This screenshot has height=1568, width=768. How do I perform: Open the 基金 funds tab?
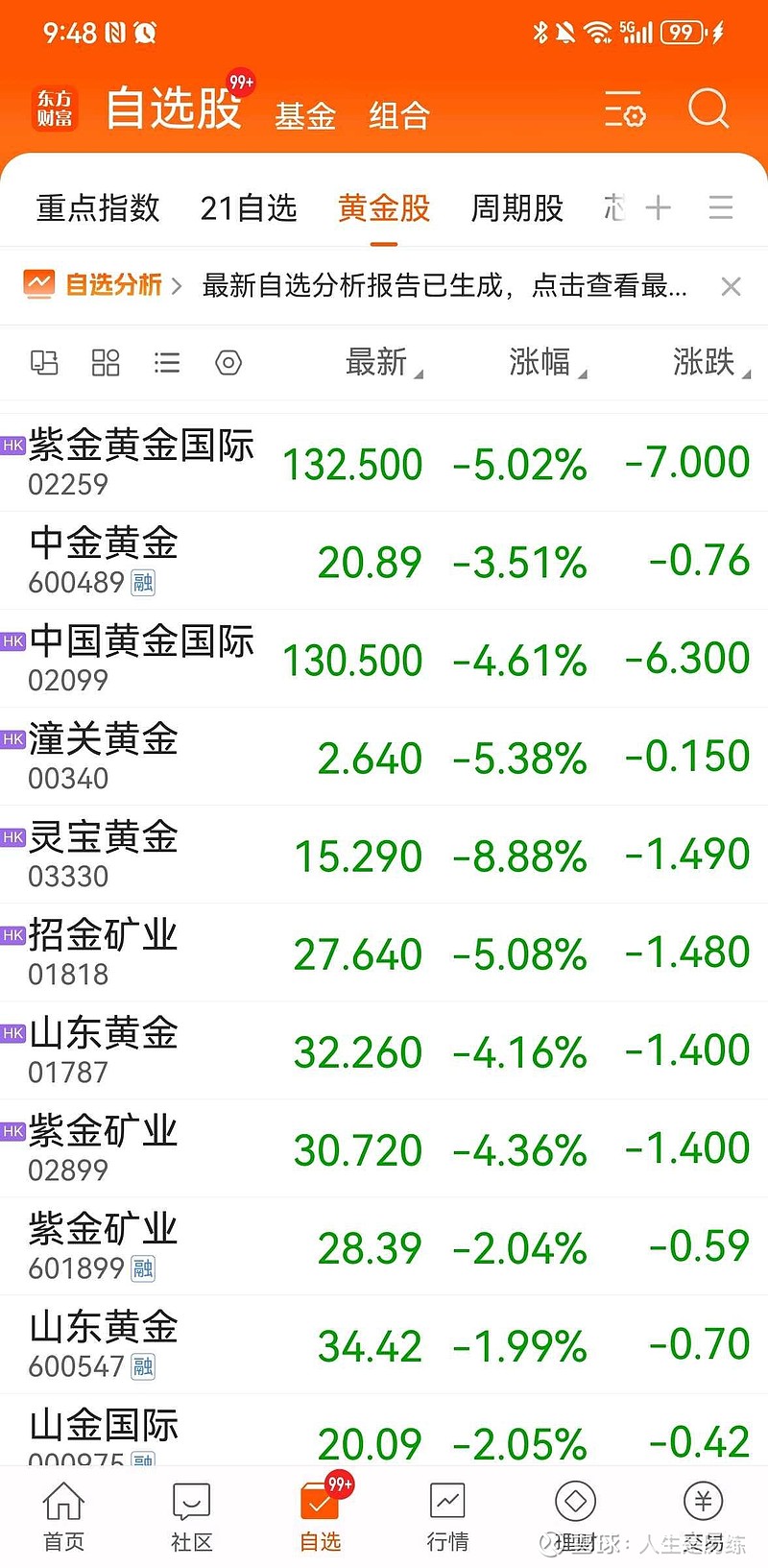tap(305, 114)
